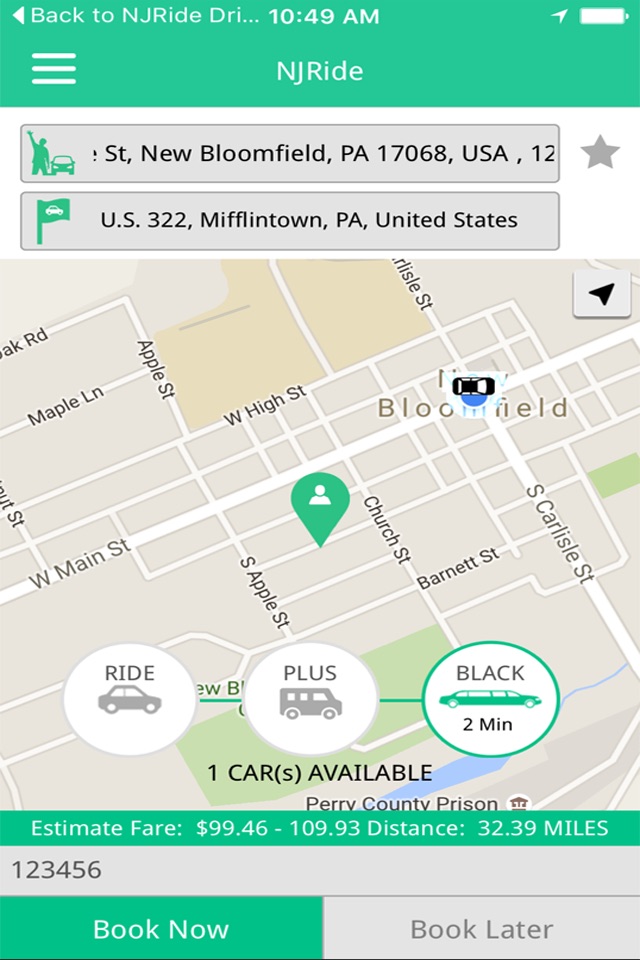Select the BLACK limo option
Viewport: 640px width, 960px height.
tap(490, 699)
